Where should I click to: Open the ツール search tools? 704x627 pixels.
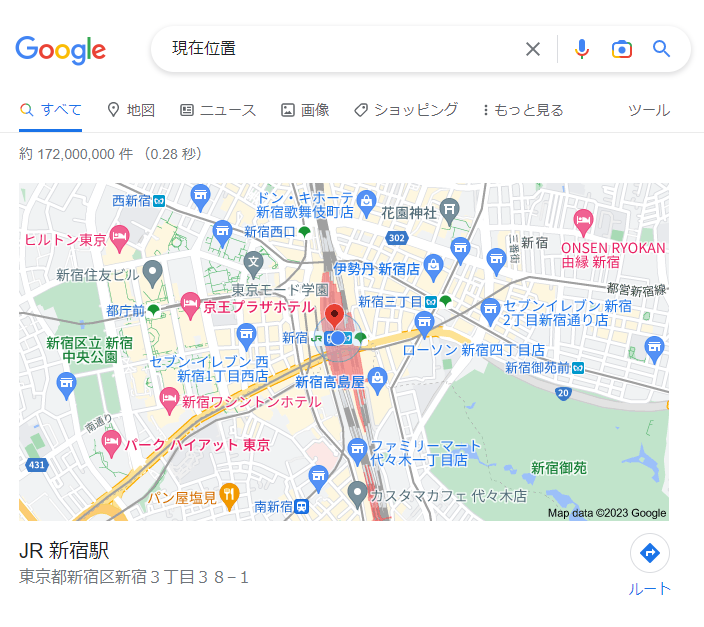click(x=648, y=110)
